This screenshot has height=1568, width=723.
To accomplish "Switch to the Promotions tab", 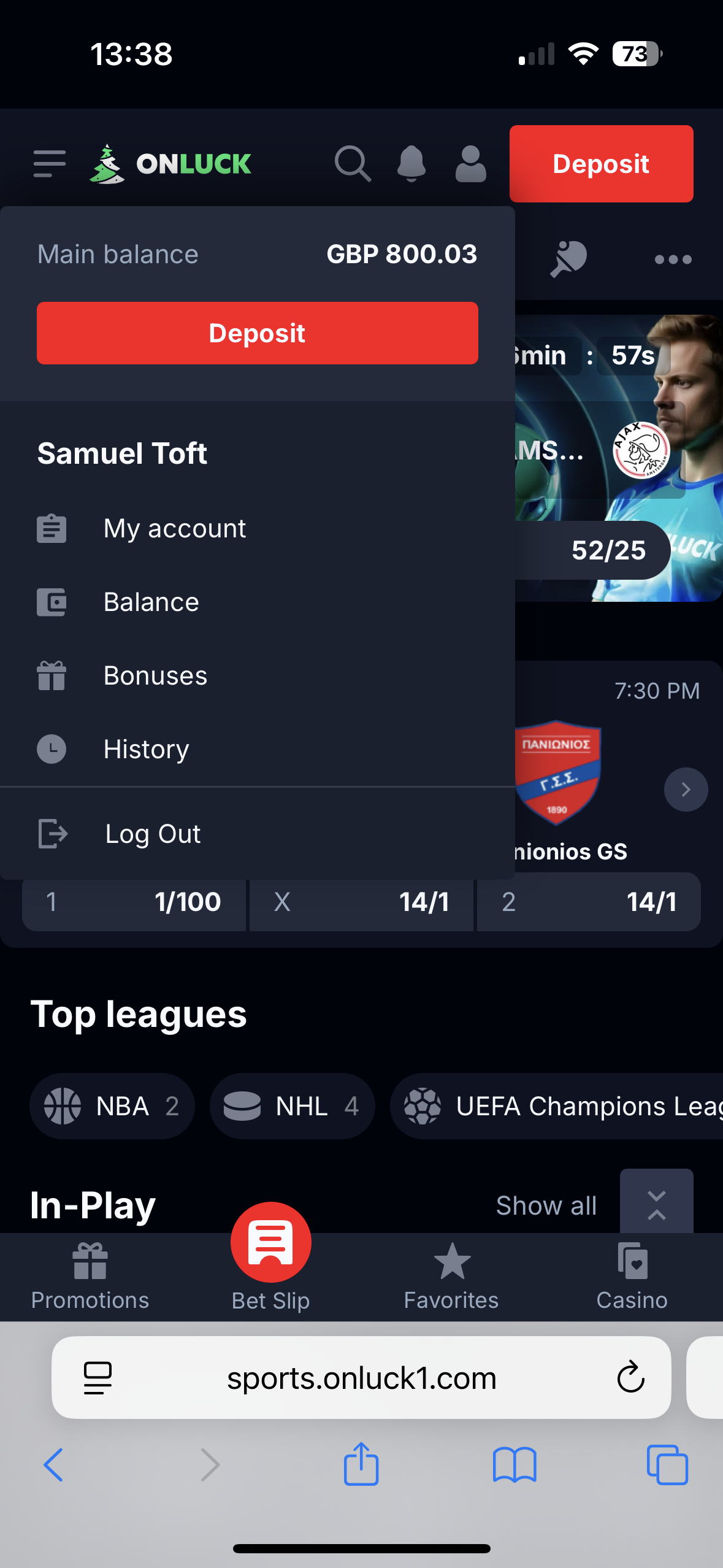I will tap(90, 1276).
